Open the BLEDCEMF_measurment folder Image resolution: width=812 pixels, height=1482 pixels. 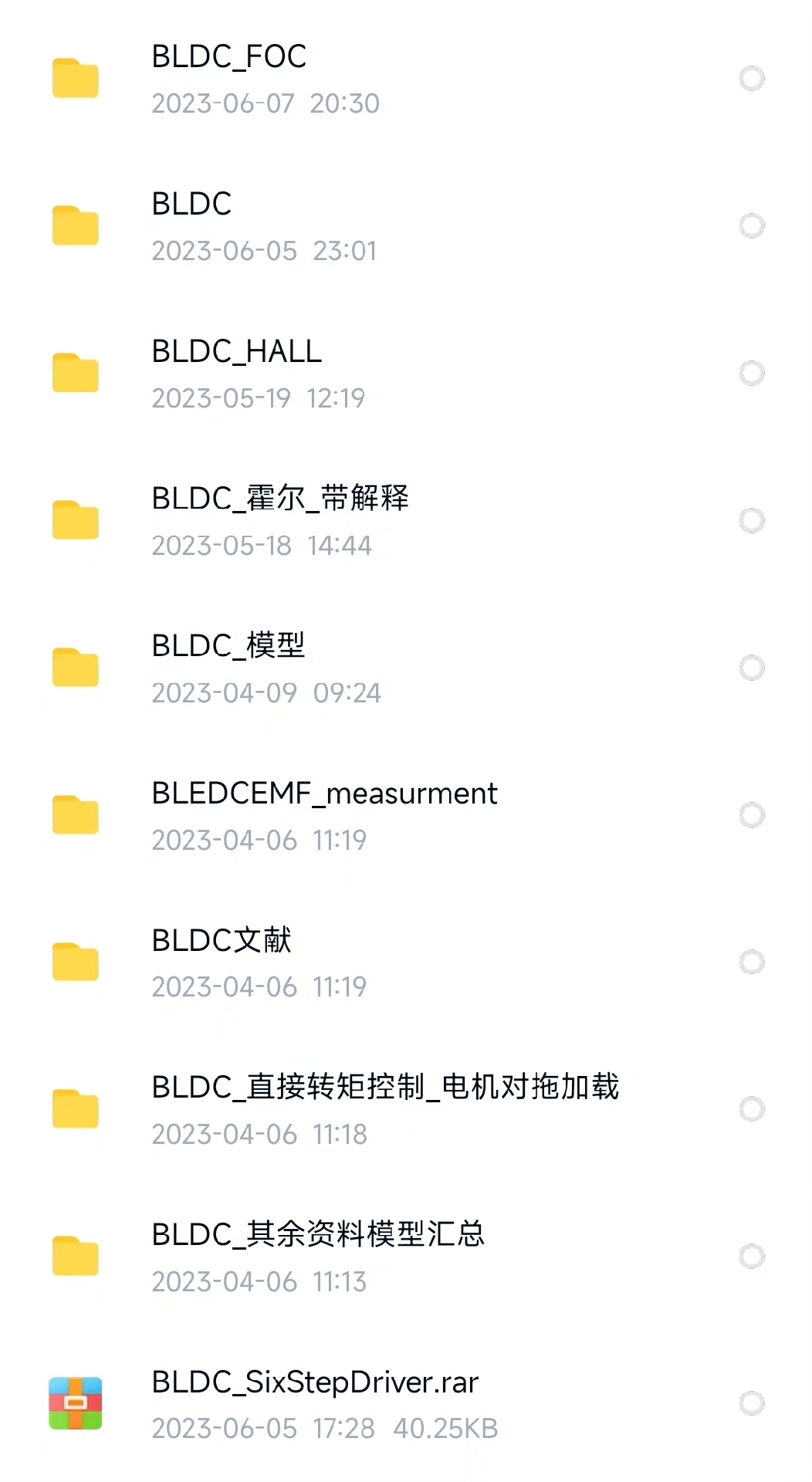coord(324,793)
